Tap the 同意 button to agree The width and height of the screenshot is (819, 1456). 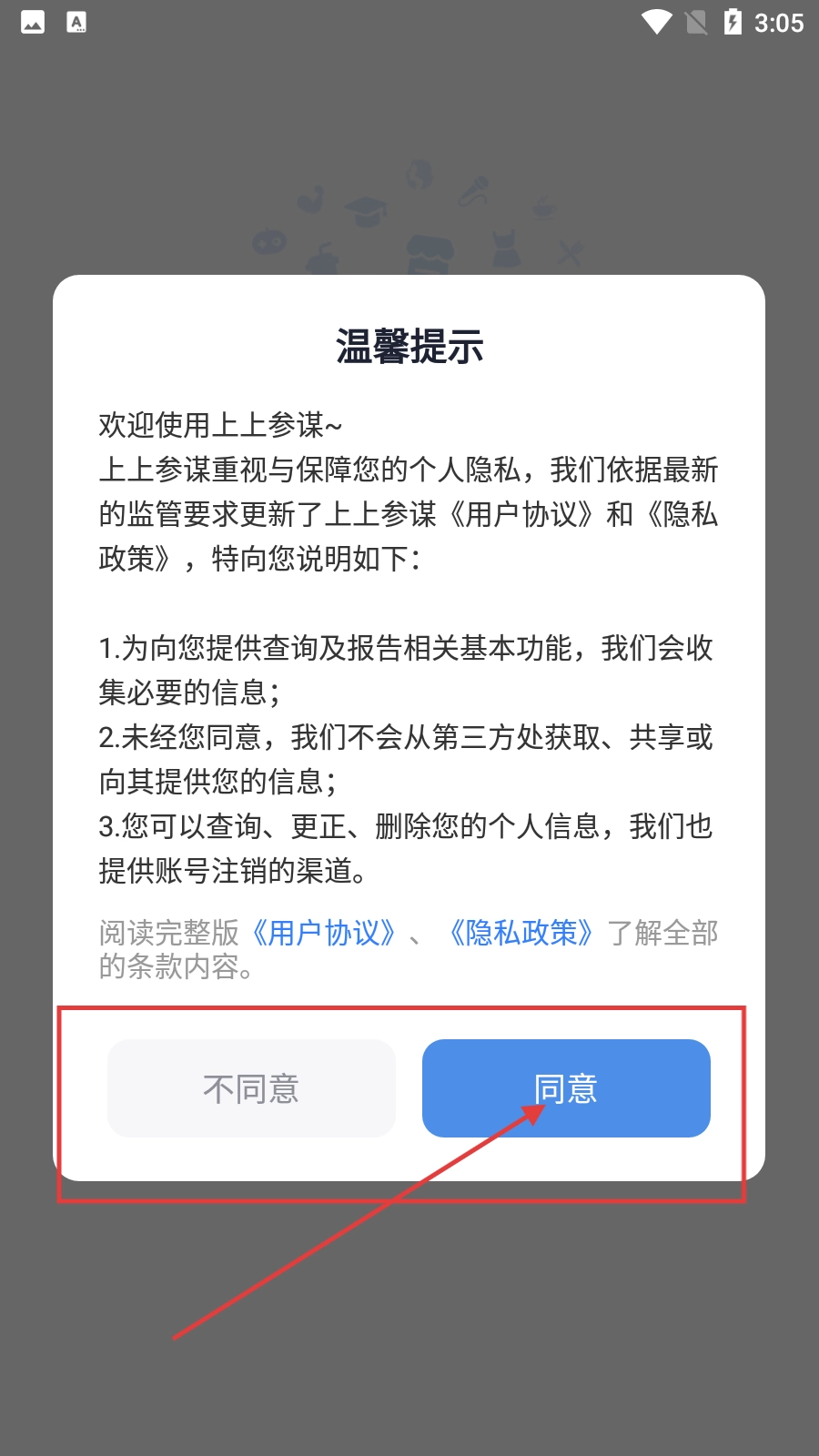566,1088
